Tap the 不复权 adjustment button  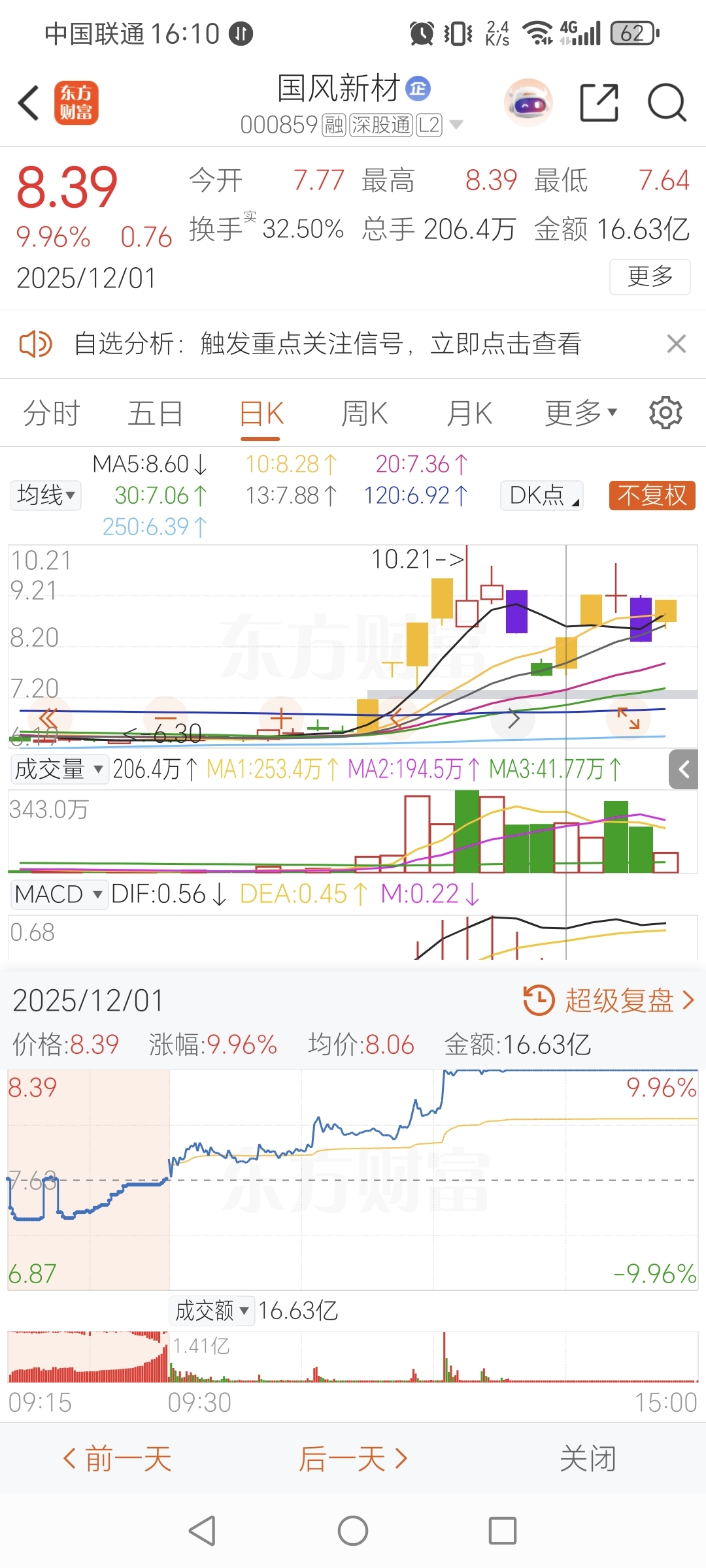tap(652, 495)
